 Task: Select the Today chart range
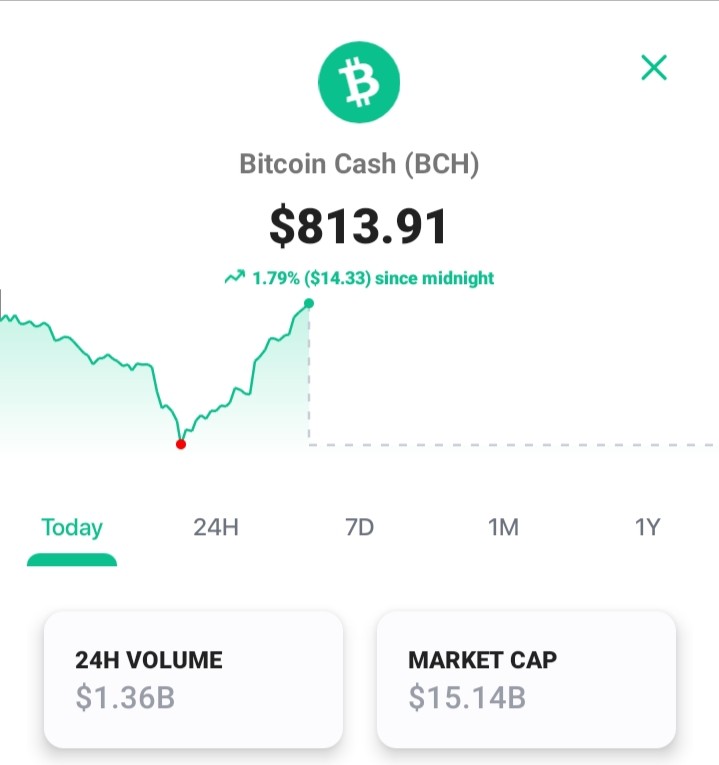click(x=72, y=527)
